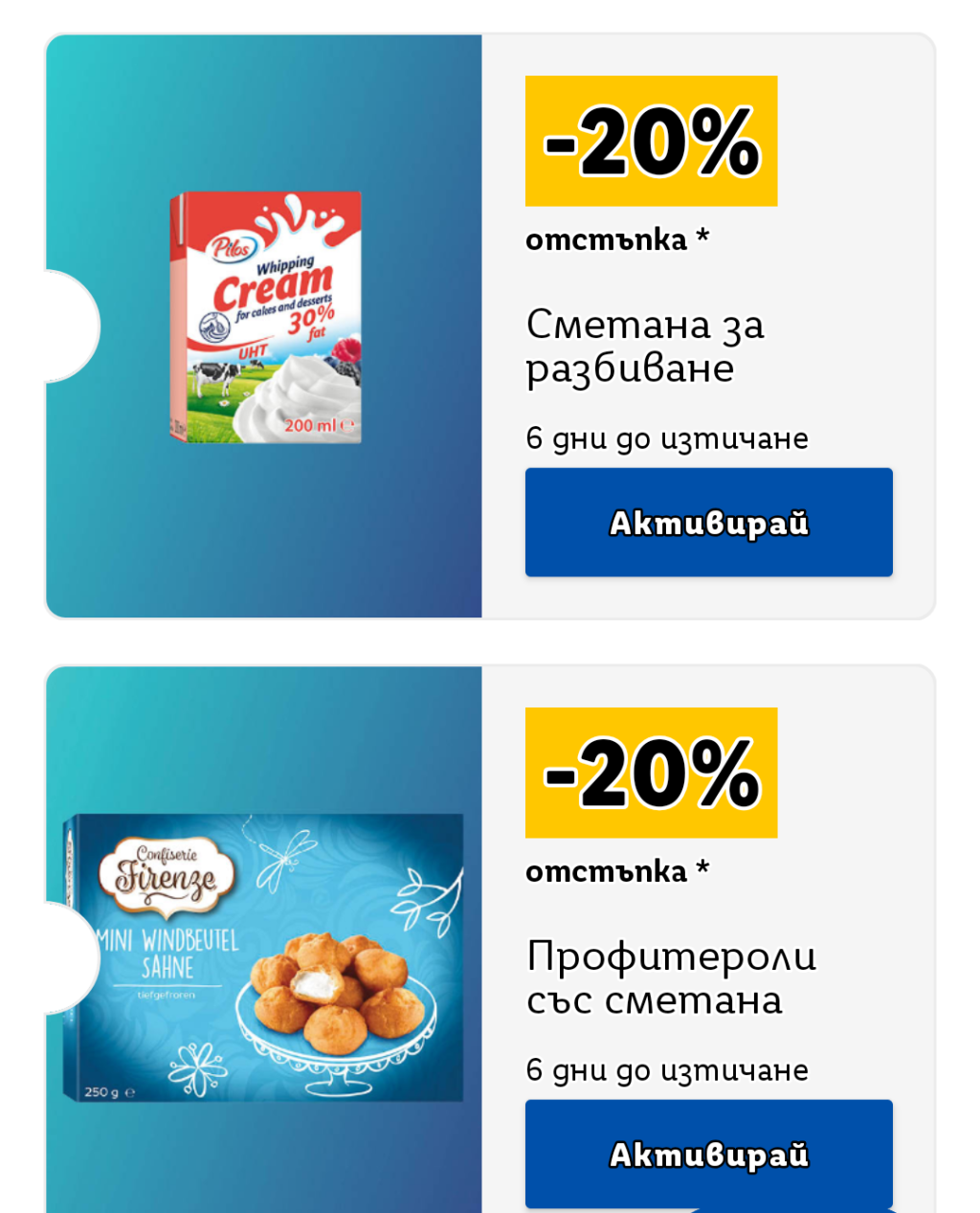Open the whipping cream coupon card

click(490, 326)
